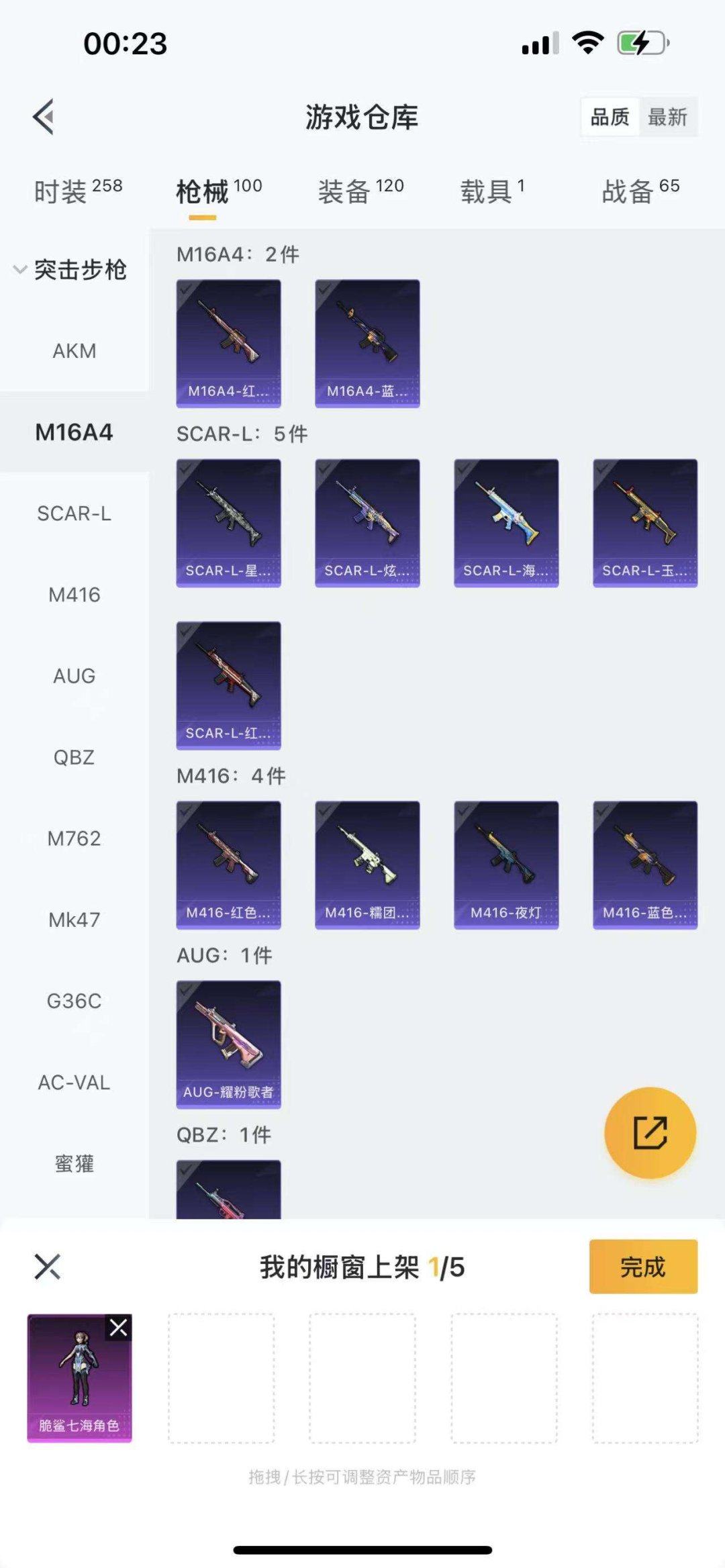Select AC-VAL in the sidebar

click(x=74, y=1082)
